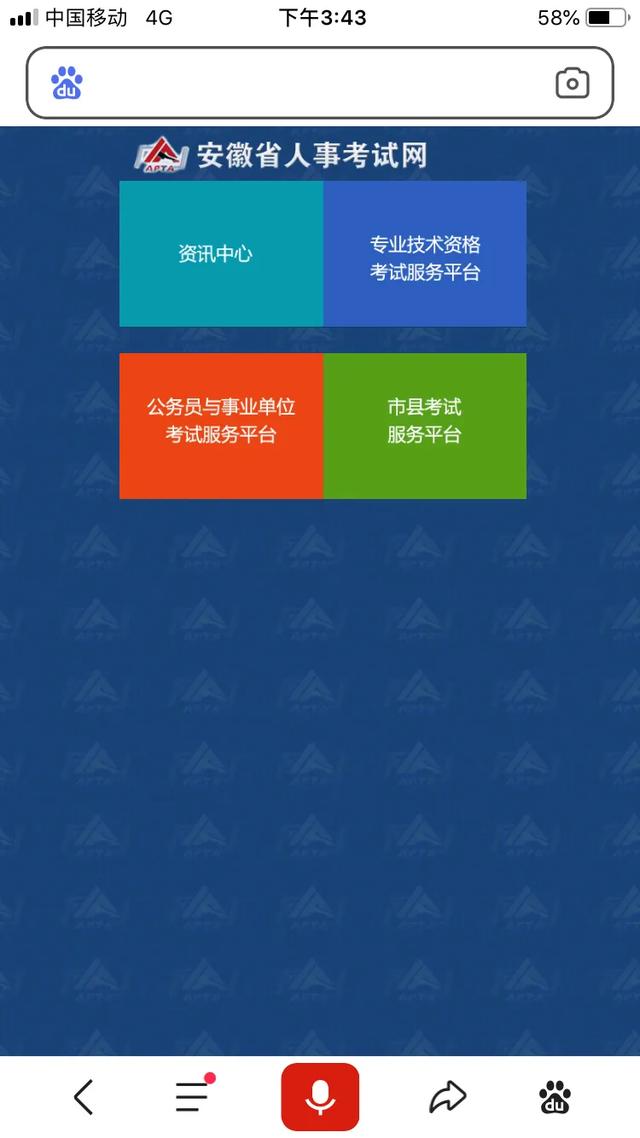Share this page

click(x=447, y=1097)
